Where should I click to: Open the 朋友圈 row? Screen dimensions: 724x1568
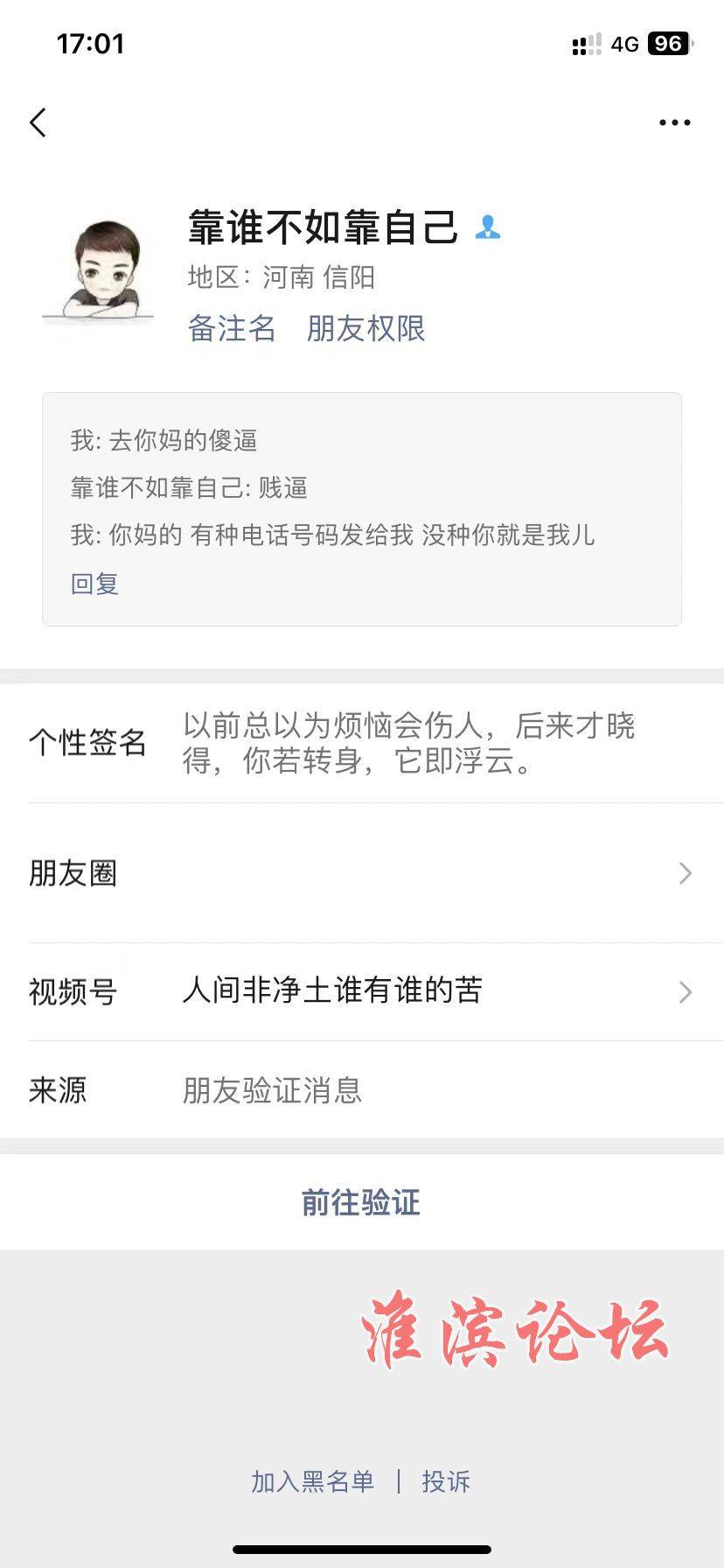tap(362, 873)
